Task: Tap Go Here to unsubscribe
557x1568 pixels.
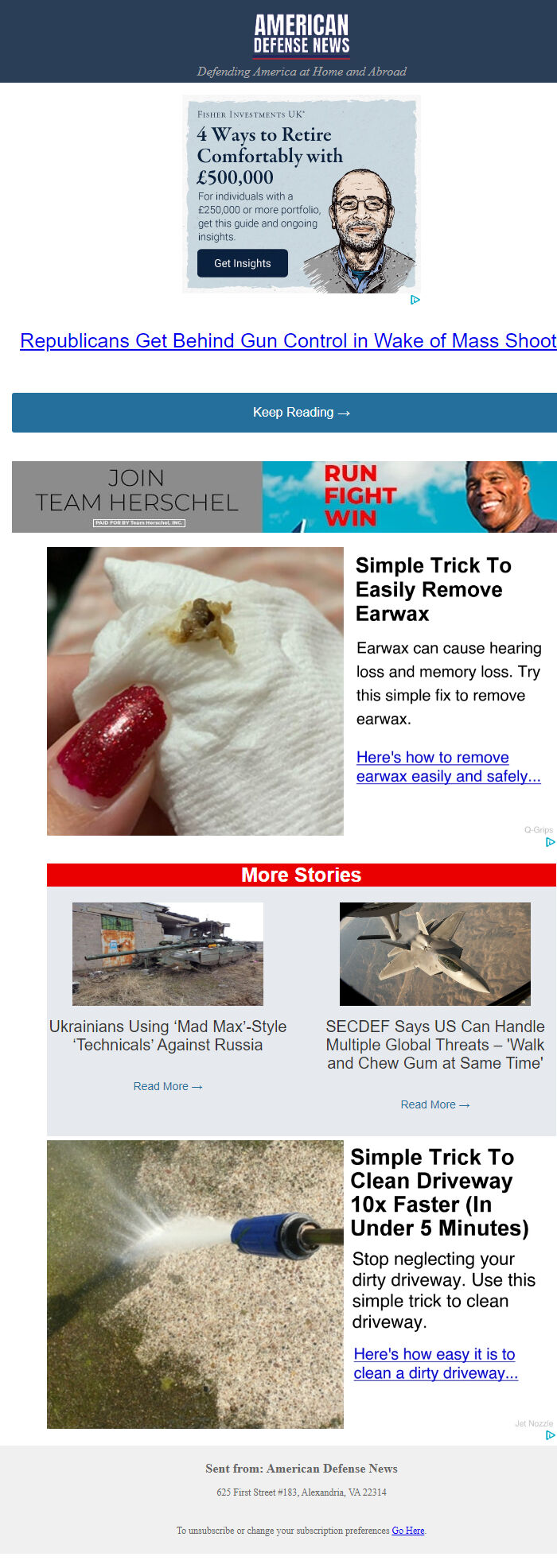Action: (407, 1530)
